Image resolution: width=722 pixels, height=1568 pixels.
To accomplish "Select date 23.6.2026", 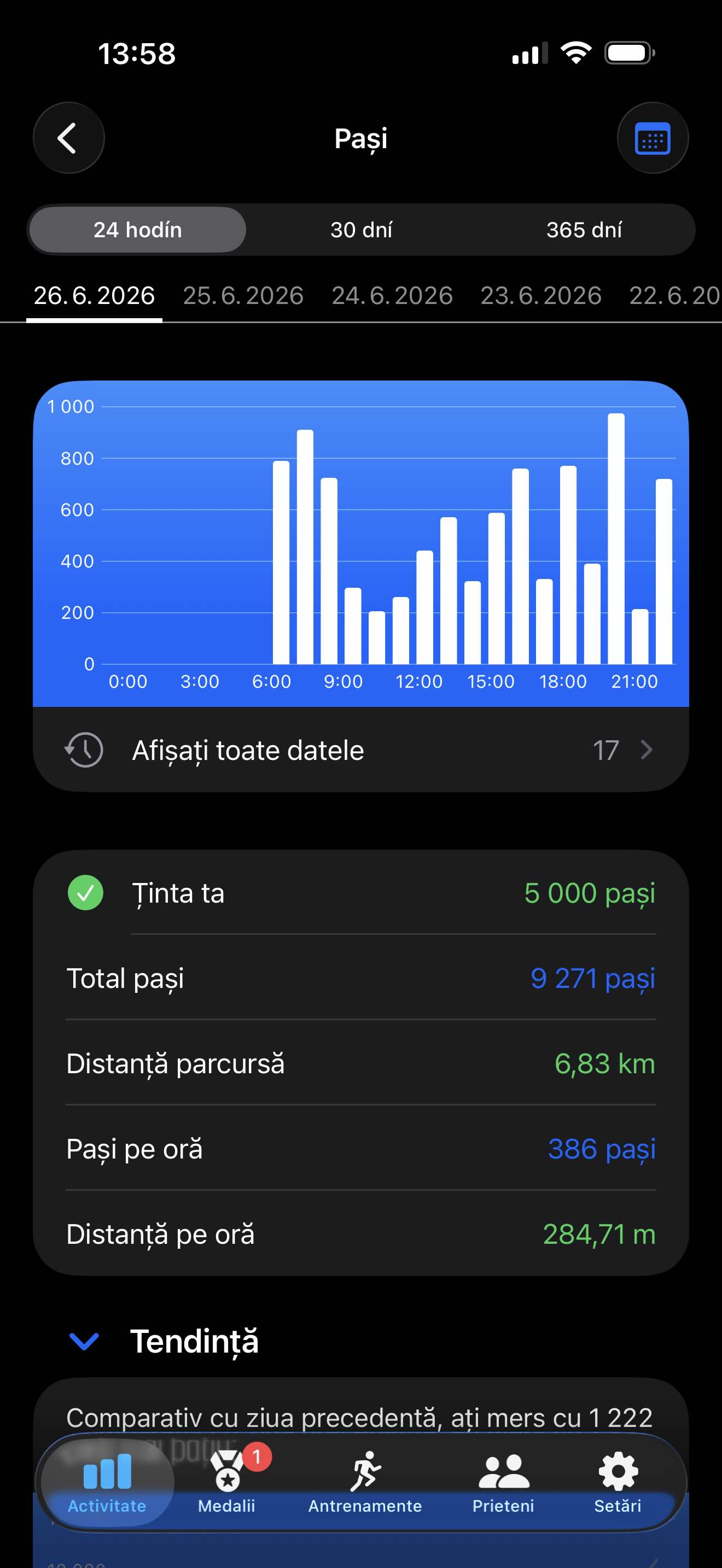I will point(540,296).
